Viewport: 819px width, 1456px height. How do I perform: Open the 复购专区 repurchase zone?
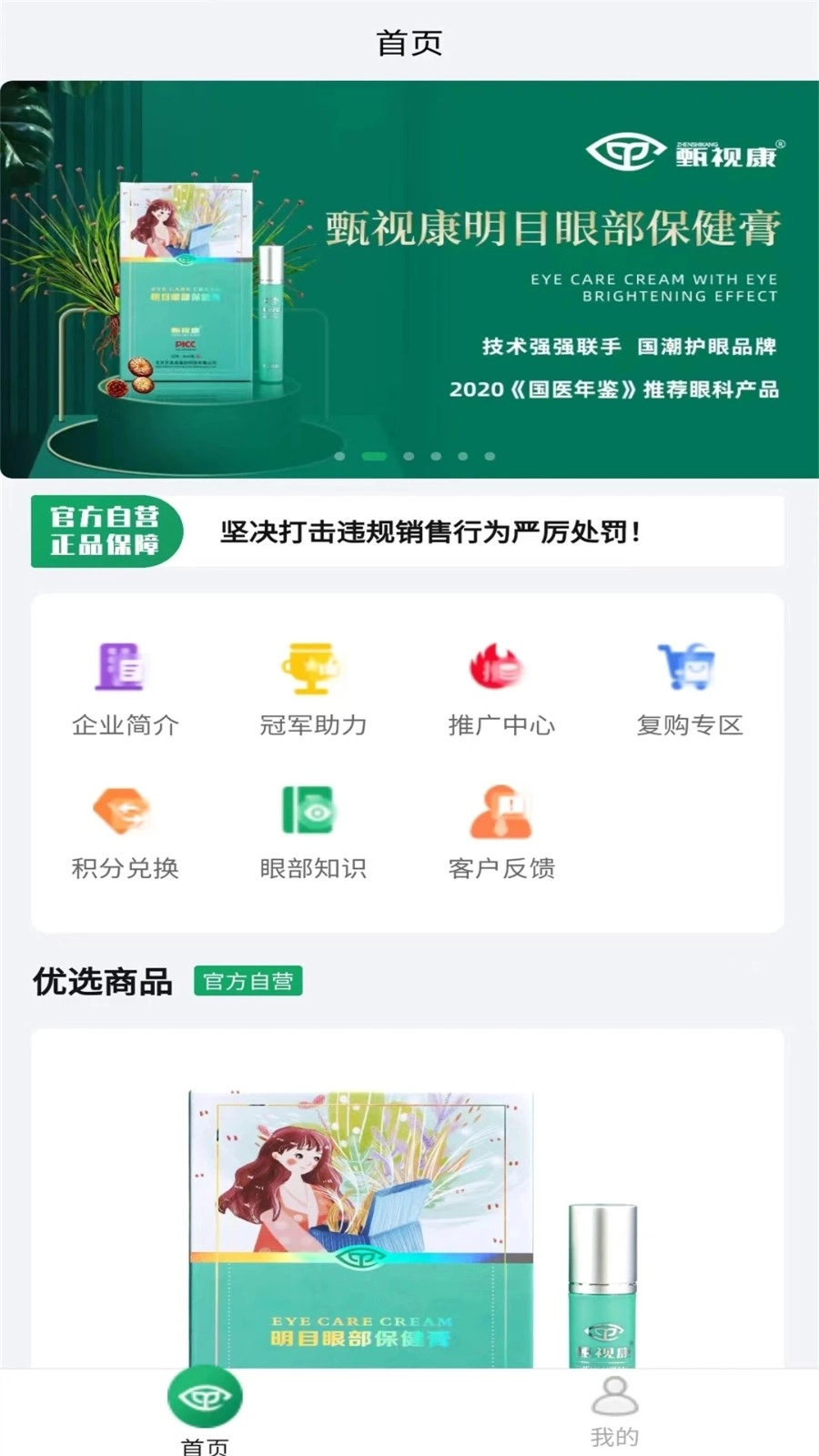click(689, 688)
